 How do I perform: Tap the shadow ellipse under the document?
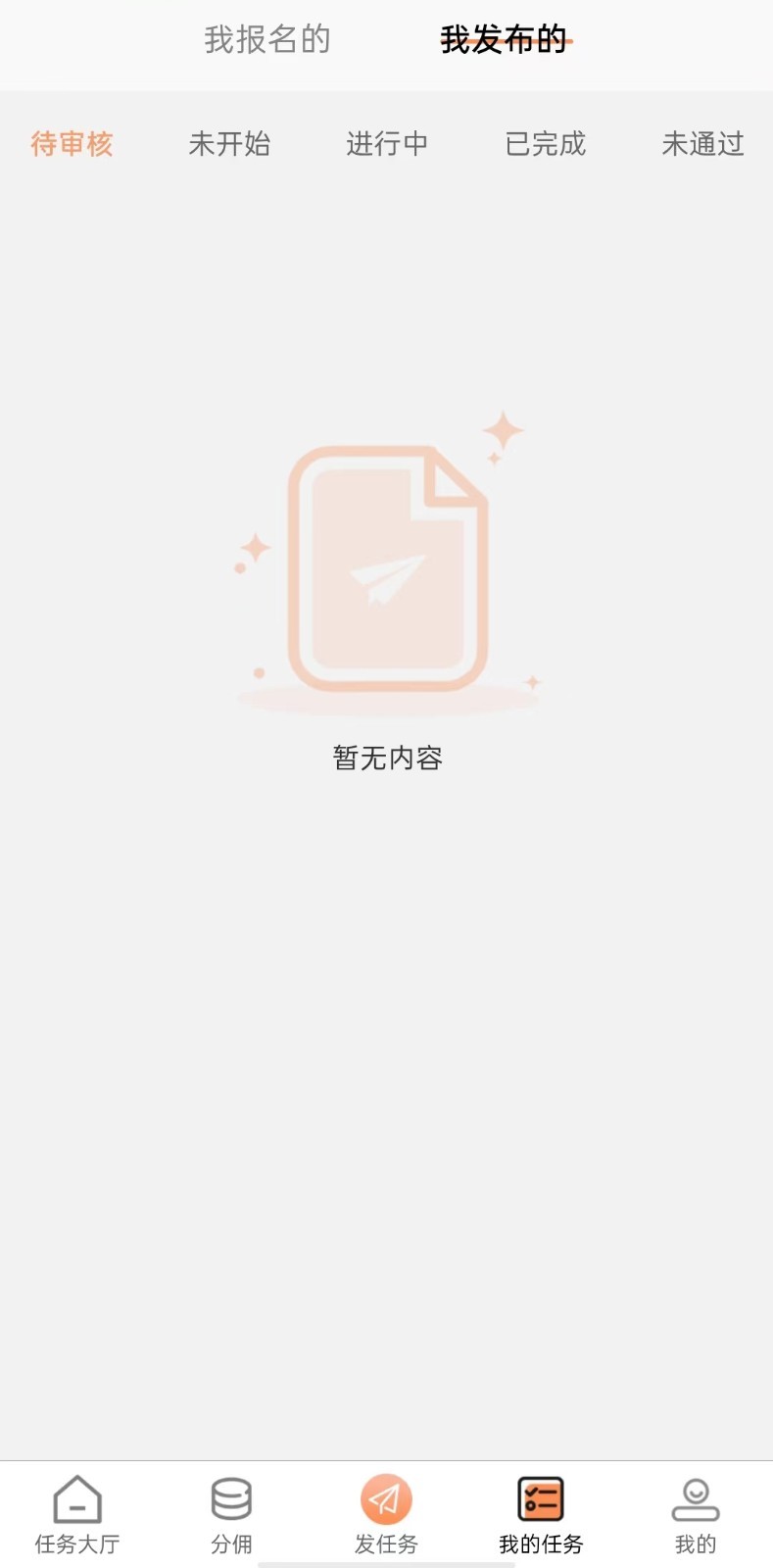coord(386,698)
